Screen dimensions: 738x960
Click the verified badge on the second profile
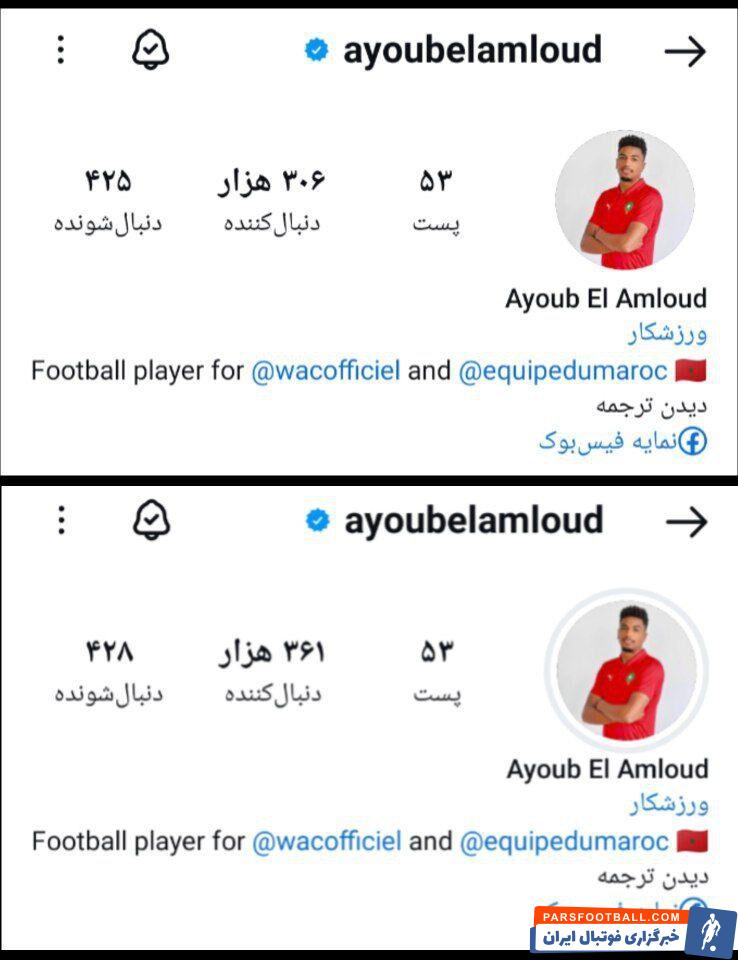point(316,518)
